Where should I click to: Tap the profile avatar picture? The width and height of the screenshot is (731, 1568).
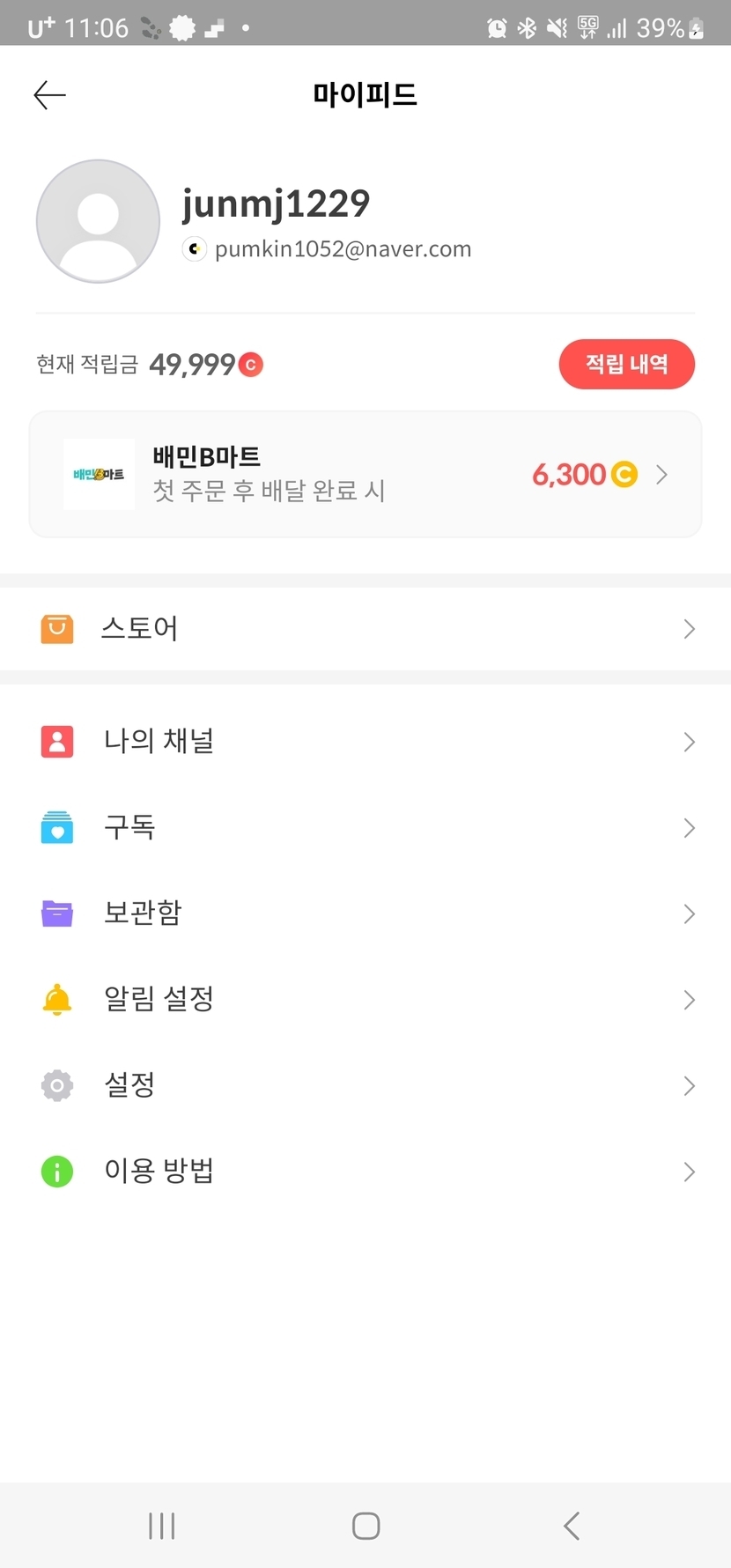coord(98,221)
